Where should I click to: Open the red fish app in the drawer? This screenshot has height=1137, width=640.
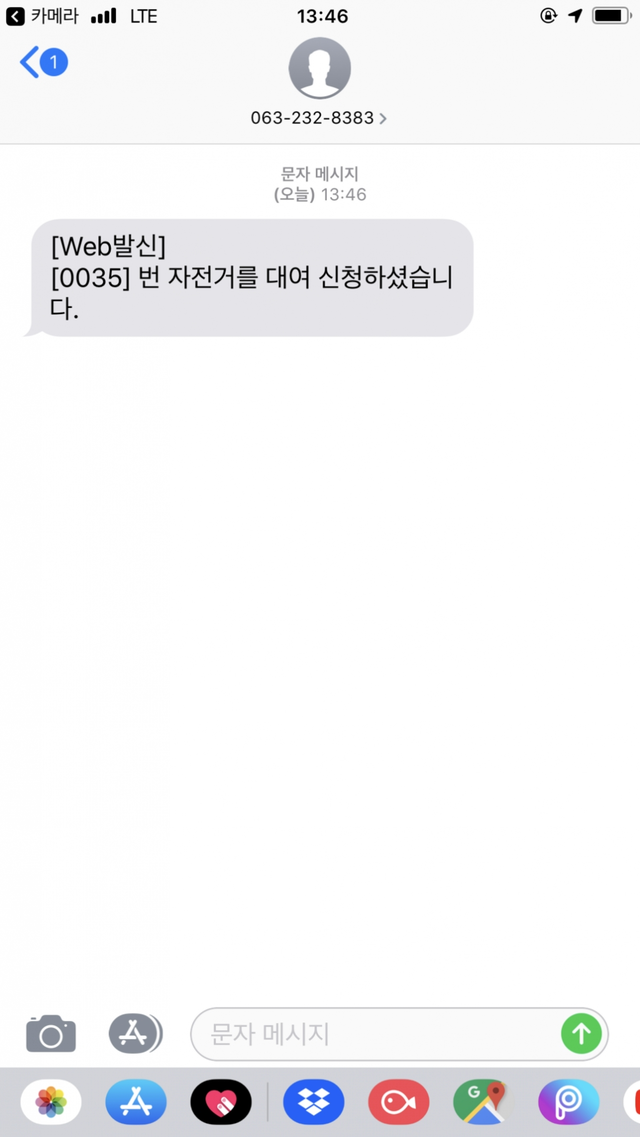(399, 1102)
